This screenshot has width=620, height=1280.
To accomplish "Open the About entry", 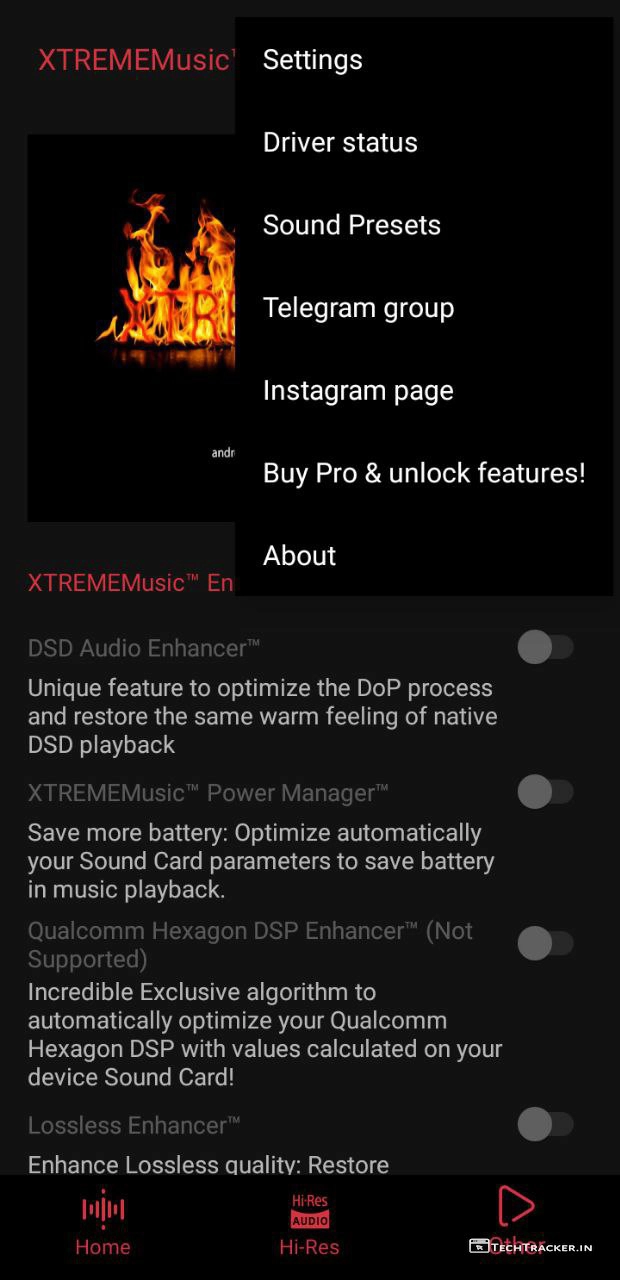I will (423, 556).
